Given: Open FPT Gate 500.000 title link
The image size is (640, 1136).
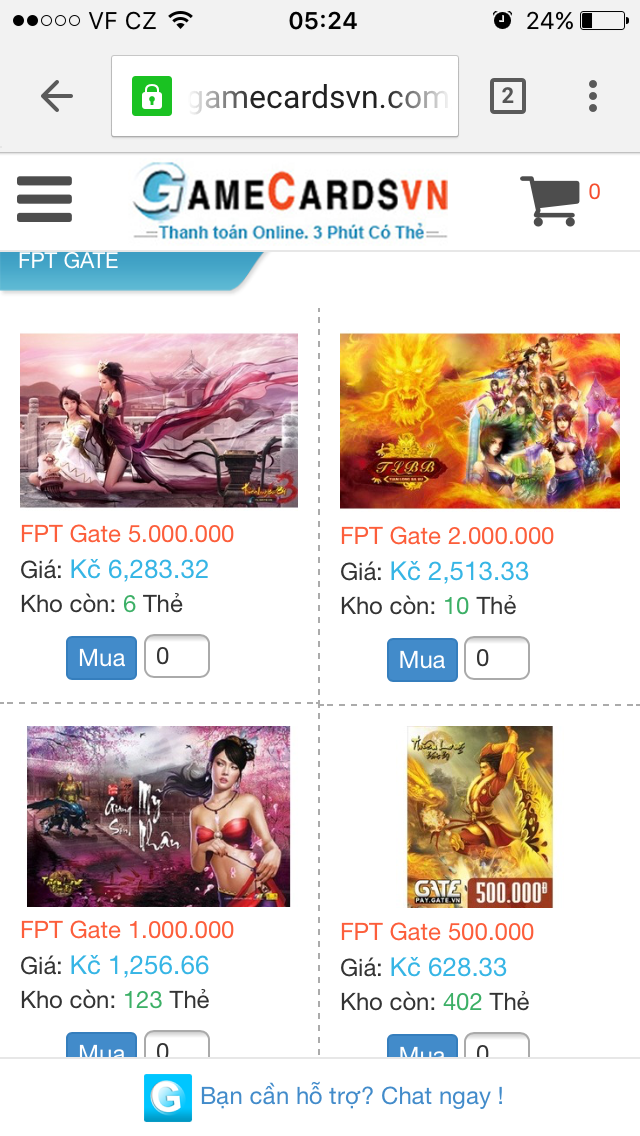Looking at the screenshot, I should pos(437,932).
